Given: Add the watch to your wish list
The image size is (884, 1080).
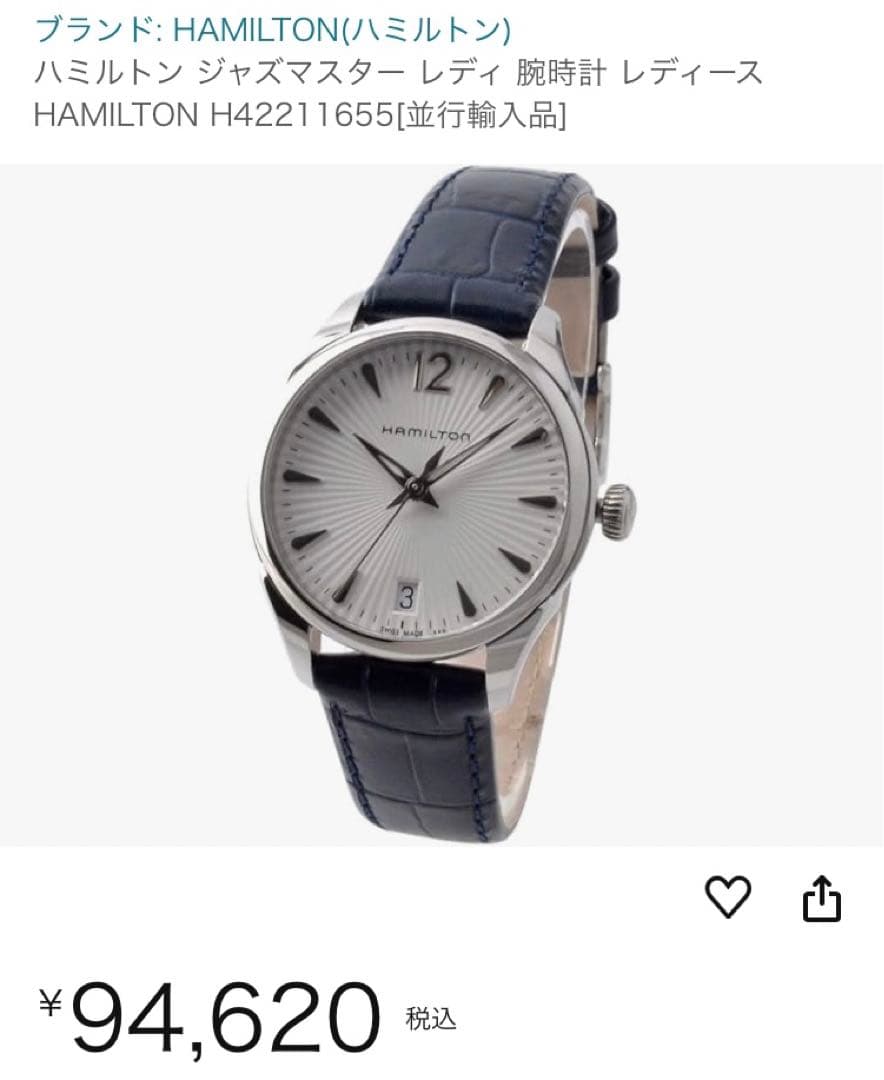Looking at the screenshot, I should click(x=728, y=897).
